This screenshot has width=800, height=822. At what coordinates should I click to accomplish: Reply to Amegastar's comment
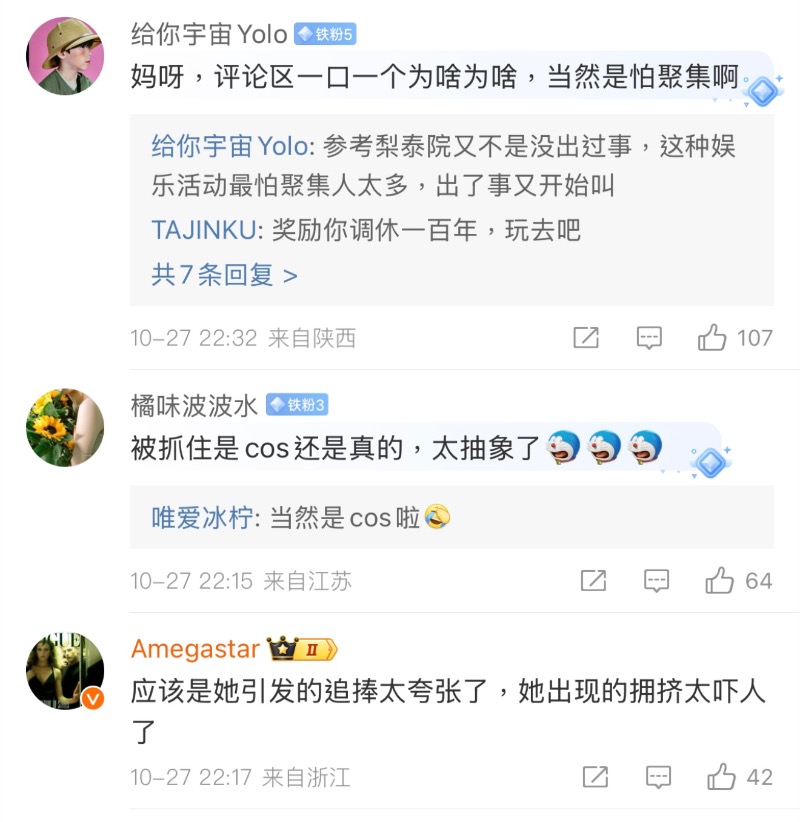658,777
